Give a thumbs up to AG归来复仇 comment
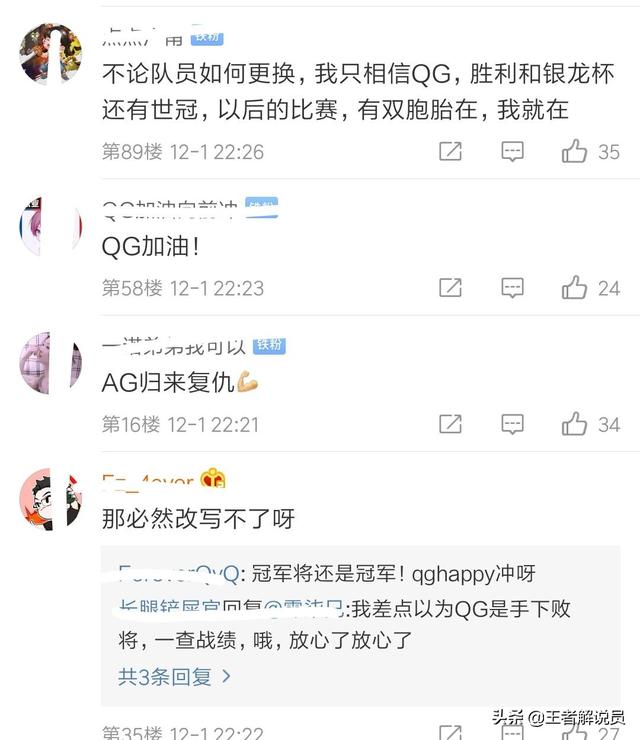Viewport: 640px width, 740px height. pos(574,424)
